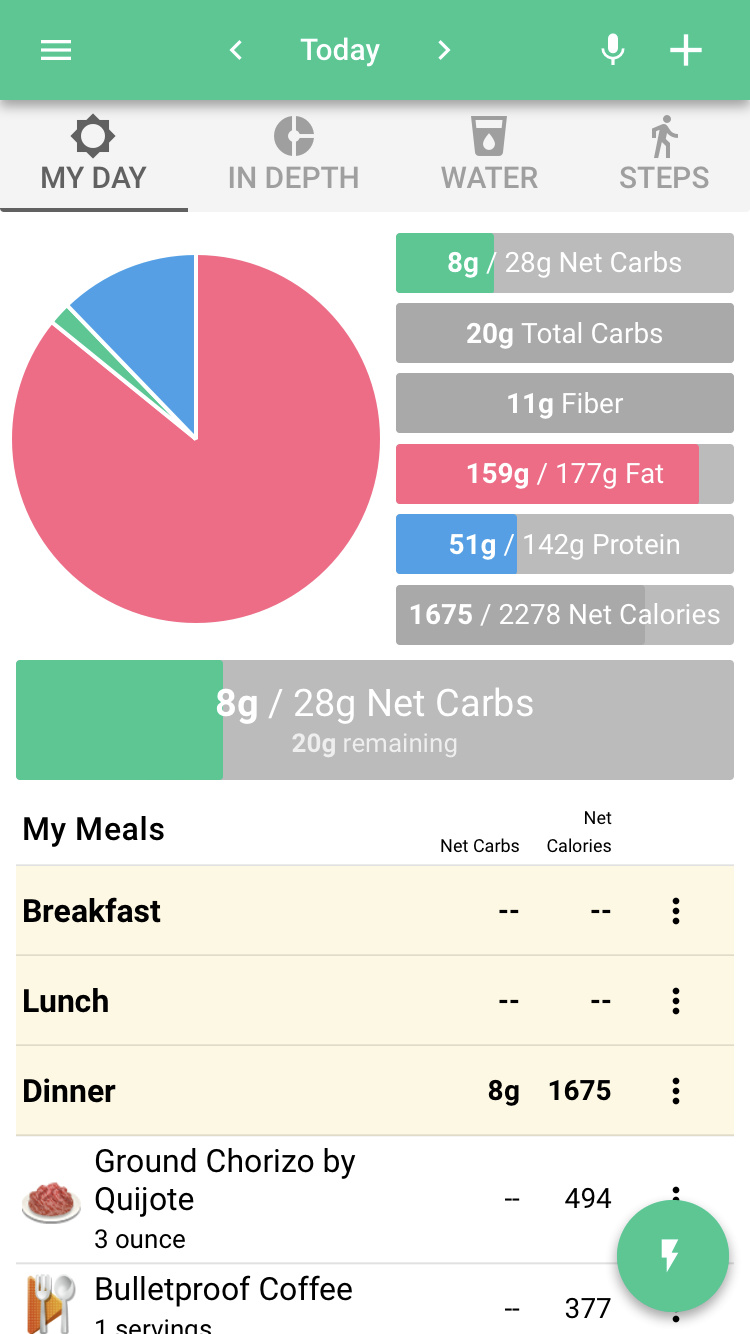
Task: Start voice input with the microphone
Action: point(613,50)
